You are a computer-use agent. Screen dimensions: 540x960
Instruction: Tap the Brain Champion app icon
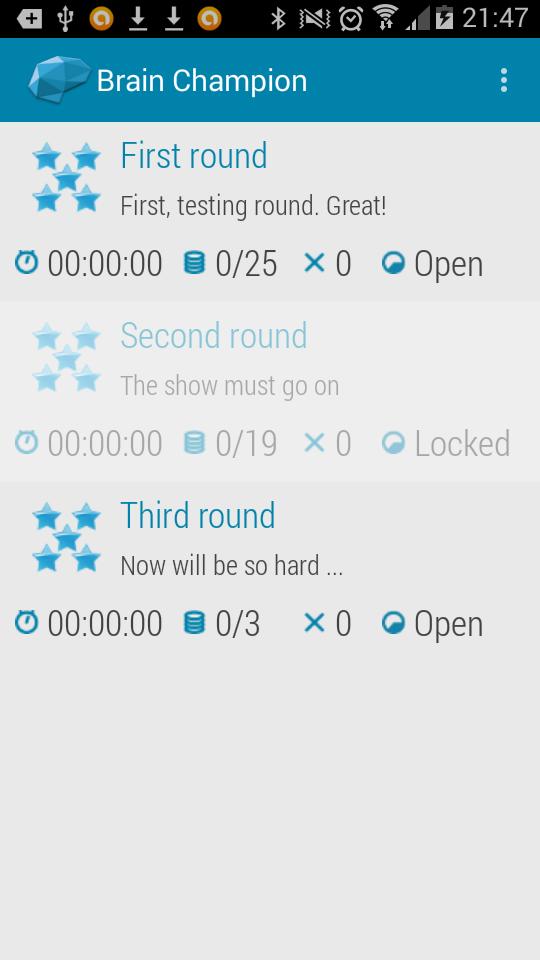(59, 80)
